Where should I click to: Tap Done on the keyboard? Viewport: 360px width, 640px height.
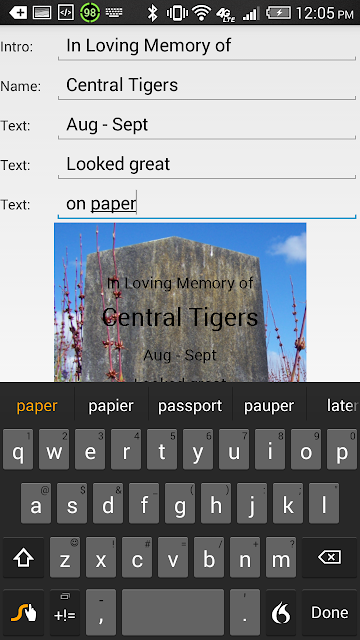pyautogui.click(x=329, y=612)
